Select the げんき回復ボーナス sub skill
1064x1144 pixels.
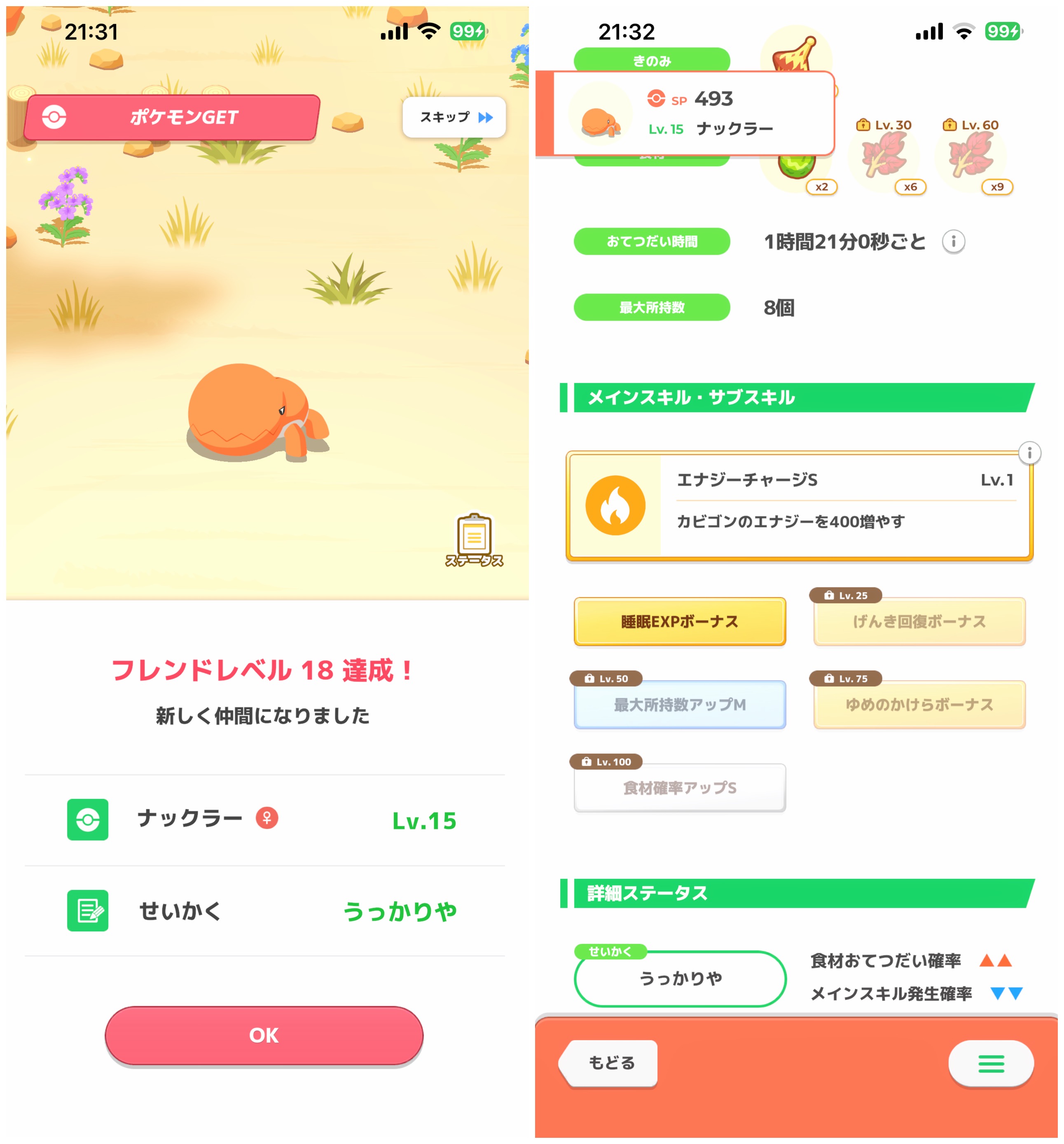tap(919, 621)
